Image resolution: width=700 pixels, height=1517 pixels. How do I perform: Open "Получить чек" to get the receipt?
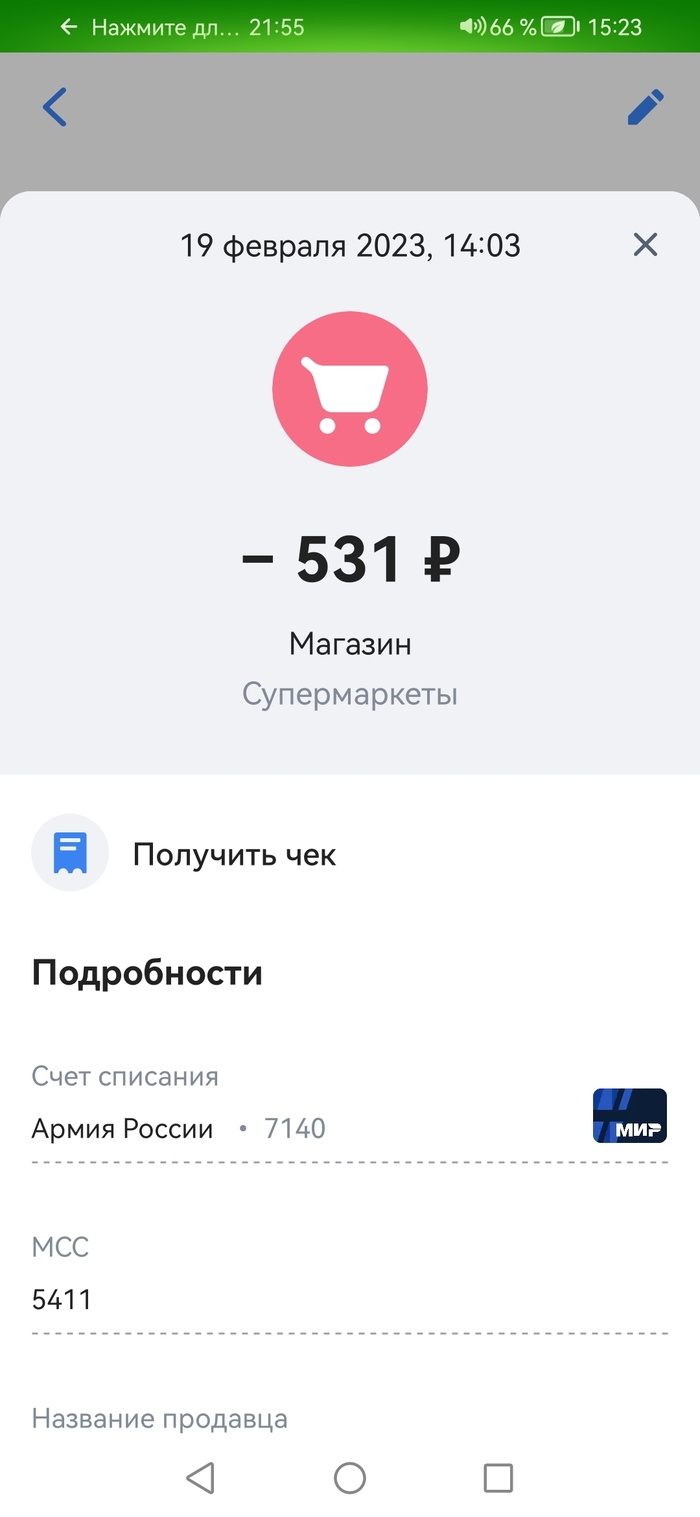234,855
